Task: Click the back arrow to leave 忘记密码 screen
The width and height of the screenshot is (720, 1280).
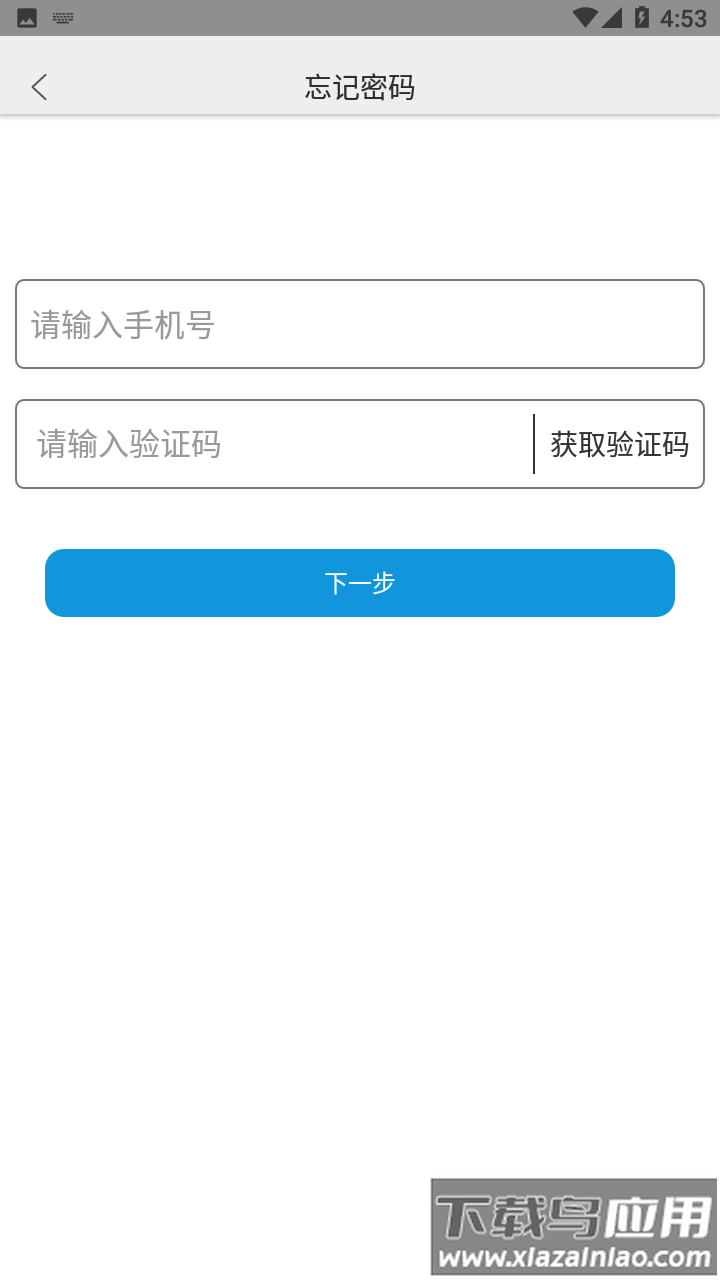Action: (x=38, y=87)
